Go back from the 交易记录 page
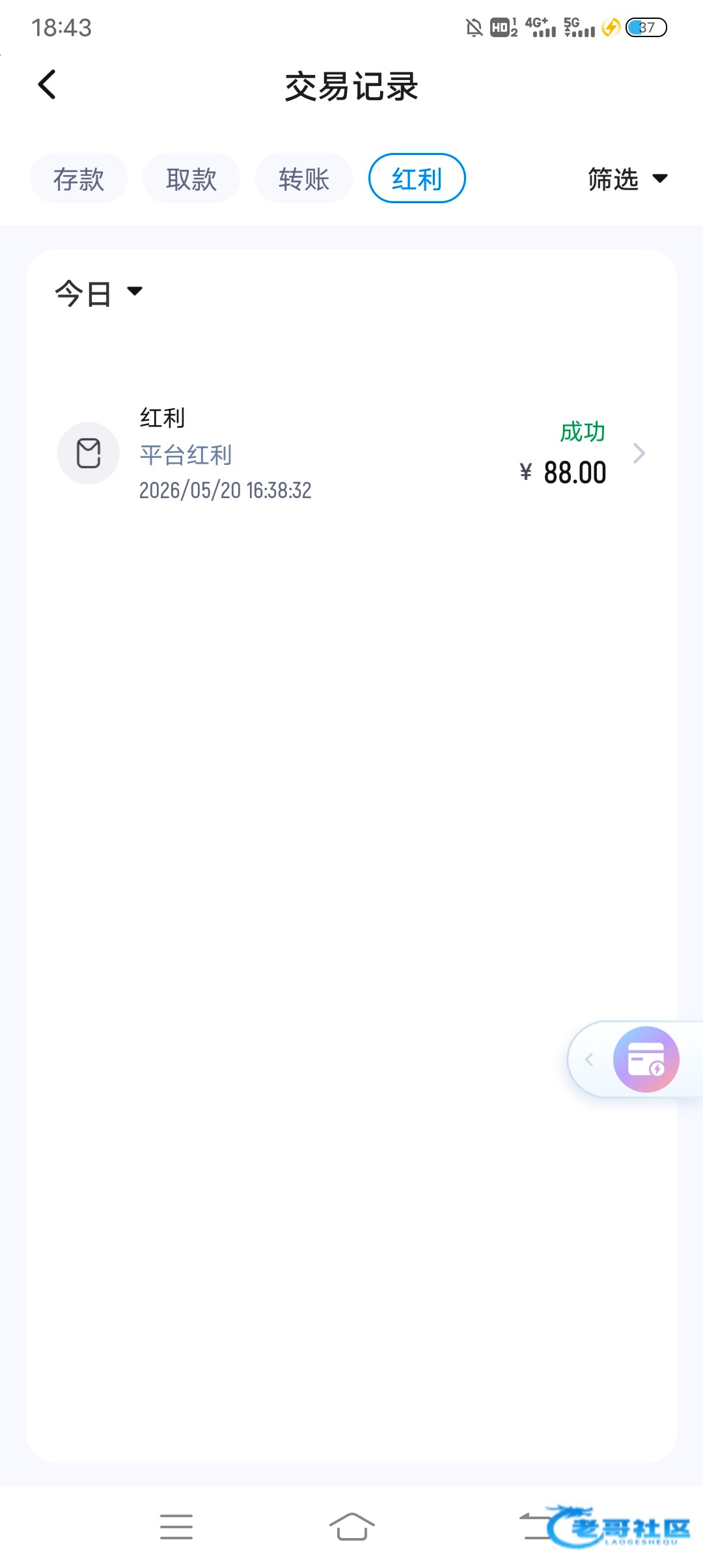 pyautogui.click(x=47, y=85)
